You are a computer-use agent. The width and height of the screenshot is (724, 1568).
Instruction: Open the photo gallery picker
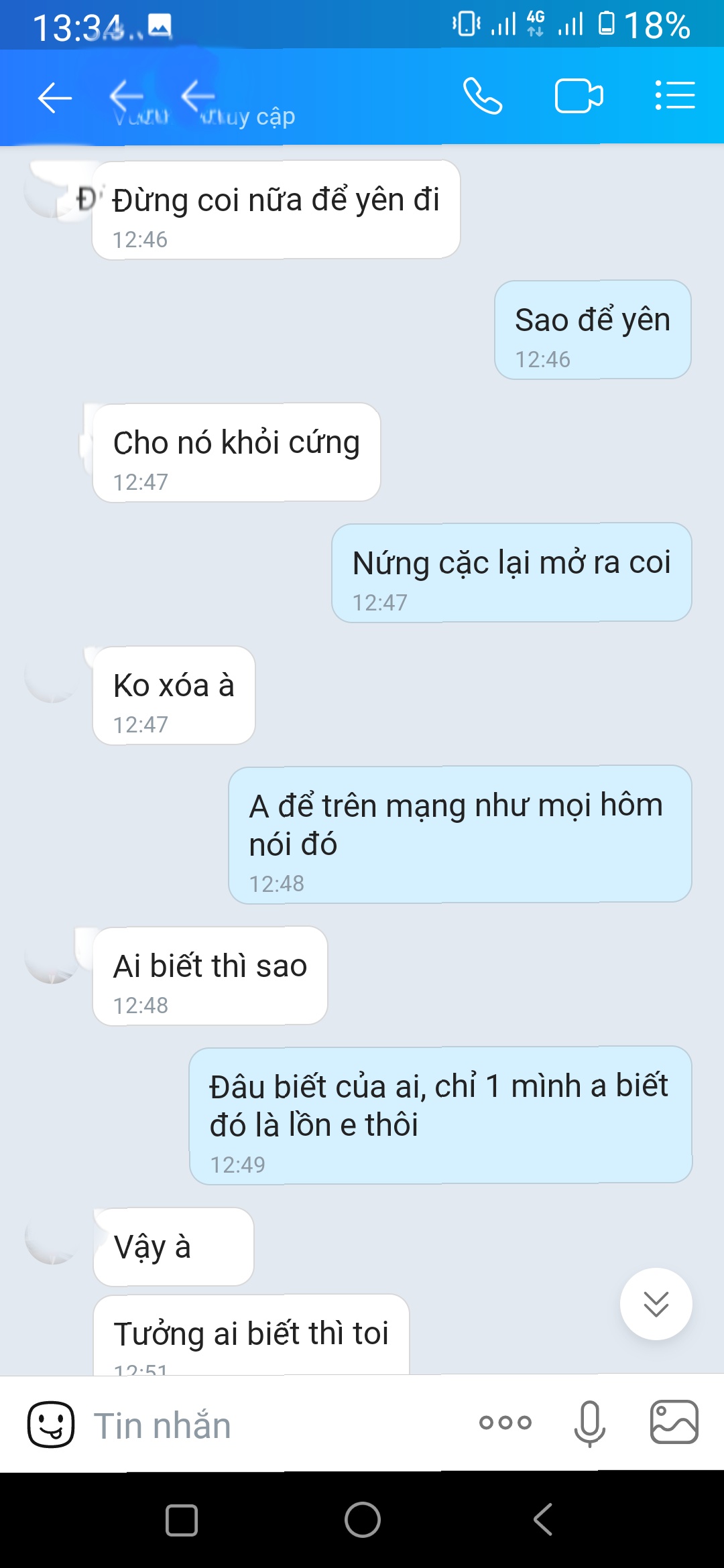[674, 1422]
